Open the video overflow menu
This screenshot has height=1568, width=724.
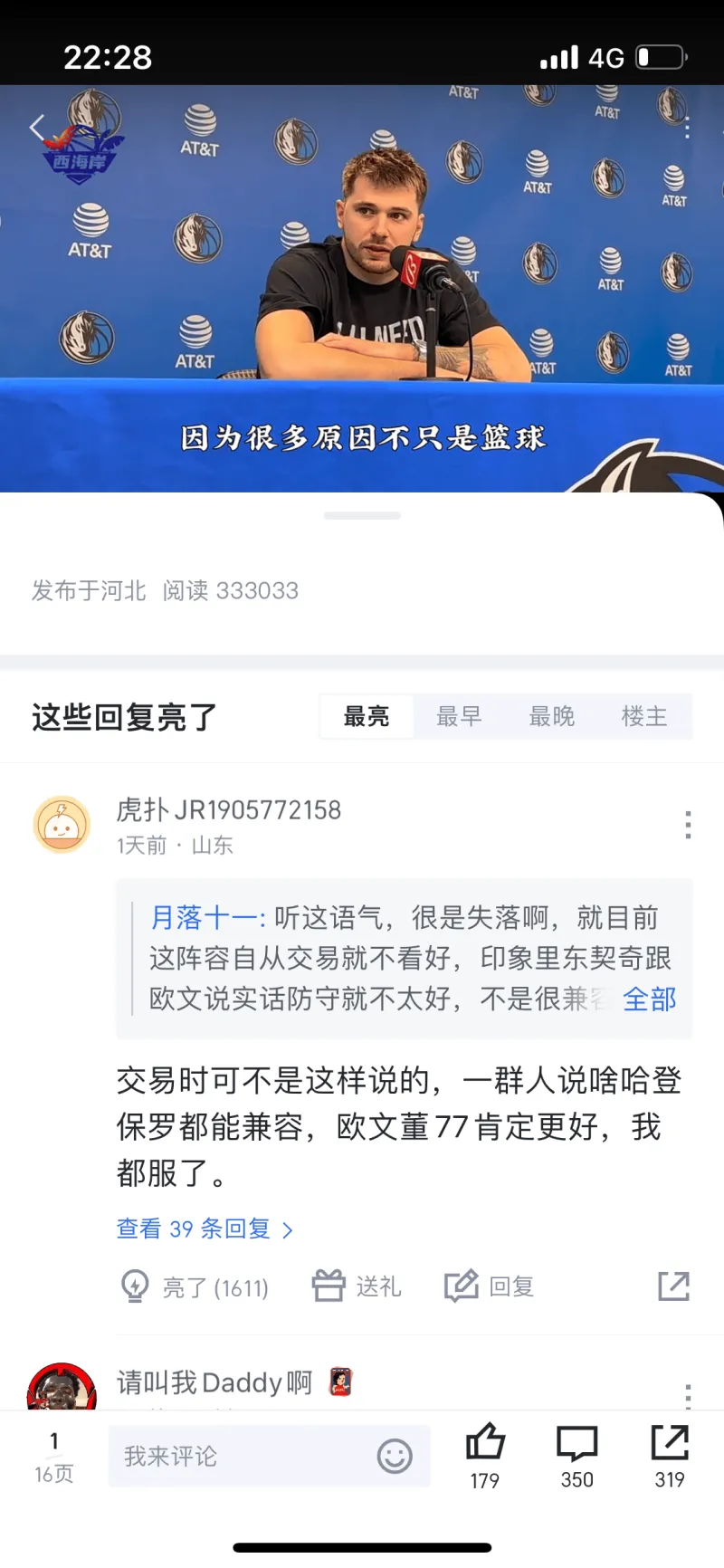tap(687, 128)
